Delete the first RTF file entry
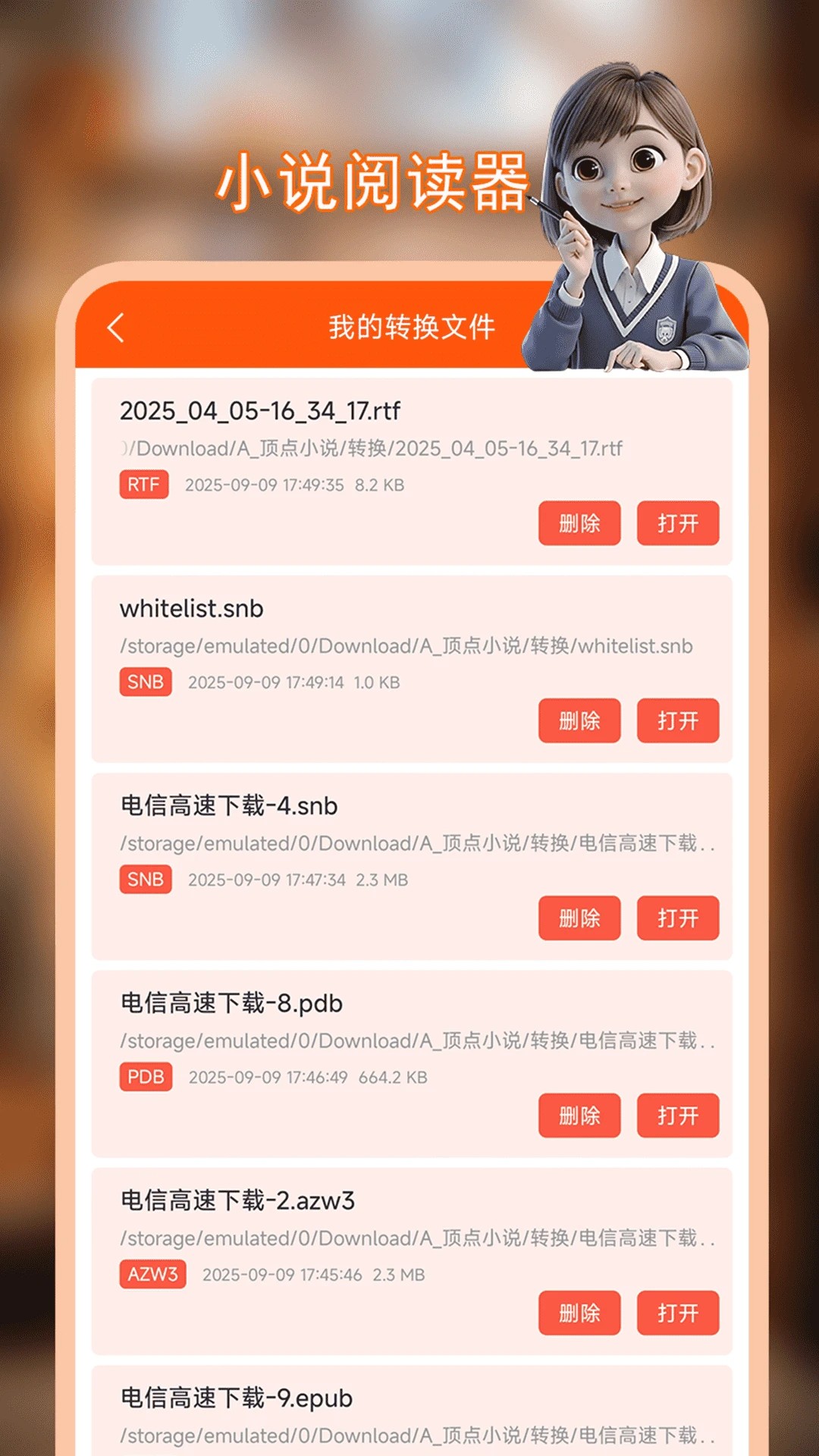The width and height of the screenshot is (819, 1456). click(579, 523)
